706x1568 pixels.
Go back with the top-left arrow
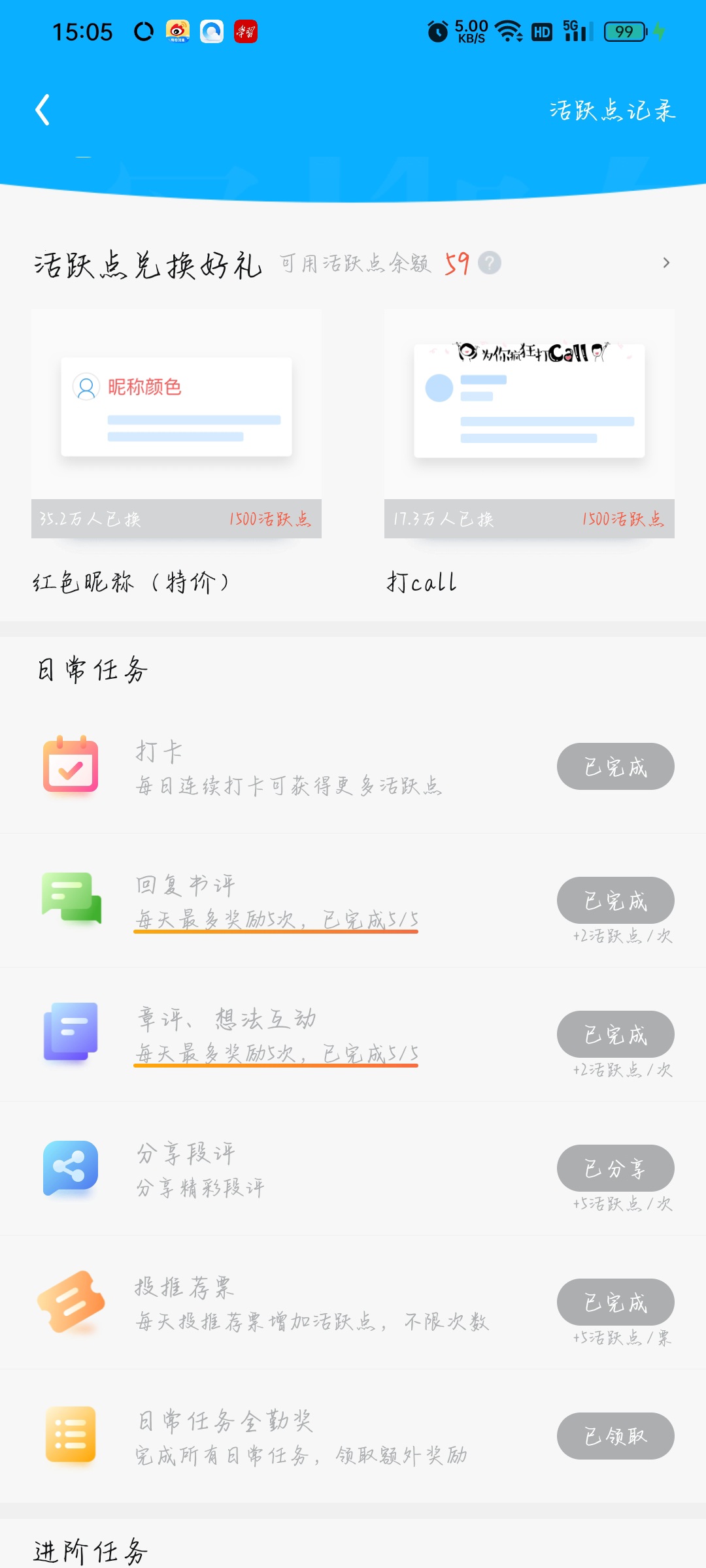point(42,110)
